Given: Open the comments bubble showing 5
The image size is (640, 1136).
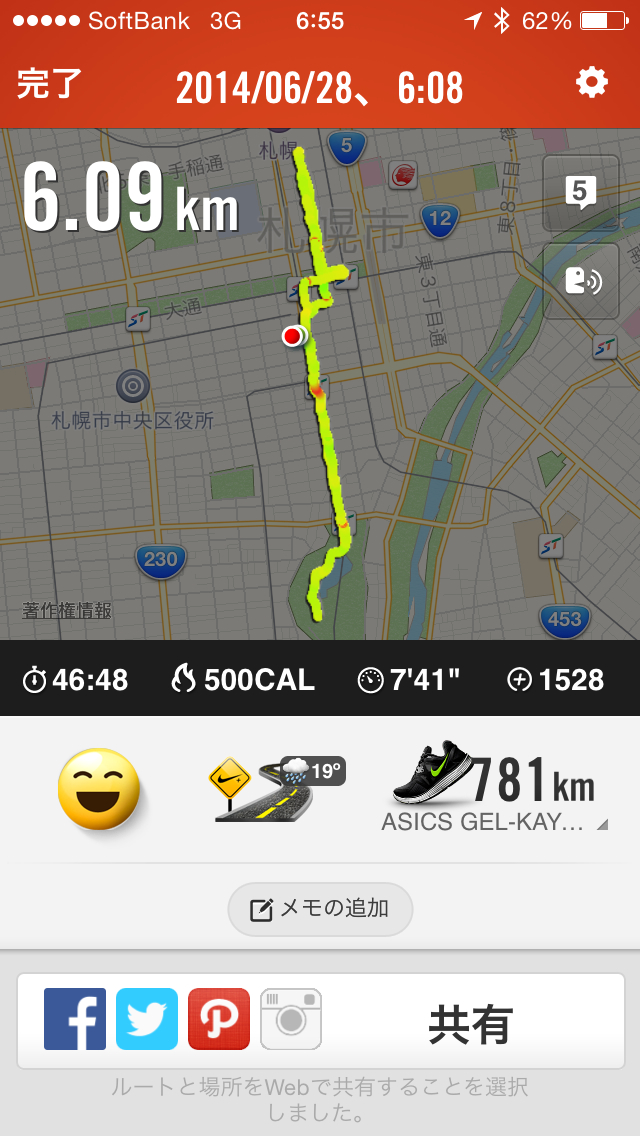Looking at the screenshot, I should 581,194.
